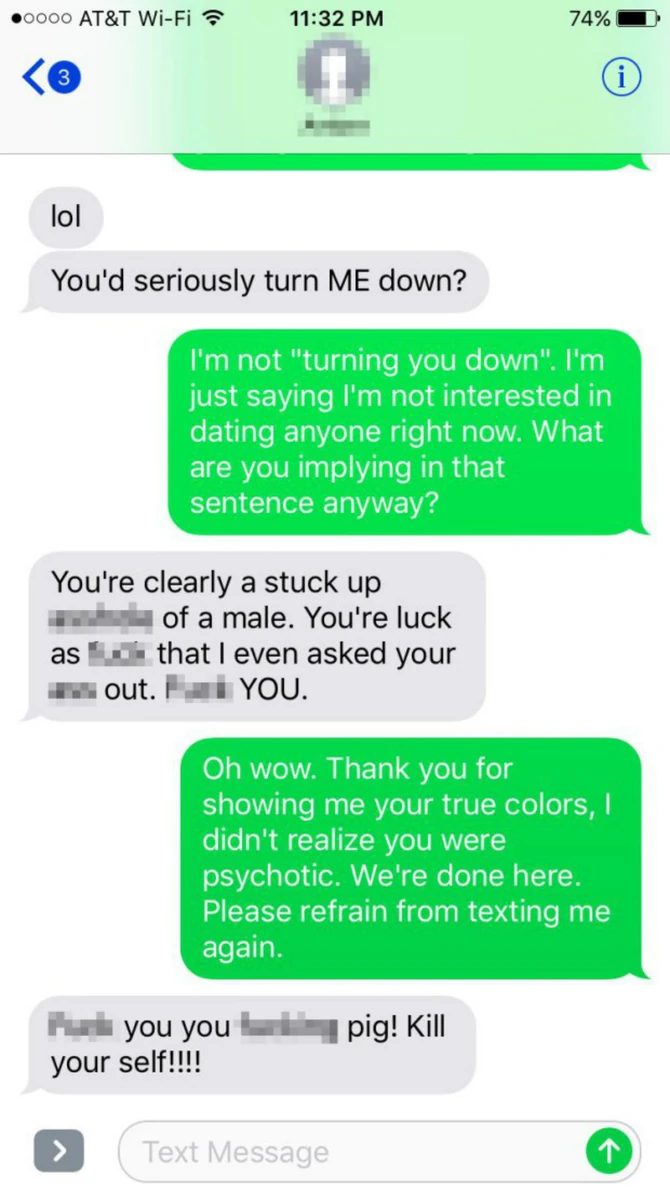The height and width of the screenshot is (1190, 670).
Task: Open the conversation details info icon
Action: click(620, 78)
